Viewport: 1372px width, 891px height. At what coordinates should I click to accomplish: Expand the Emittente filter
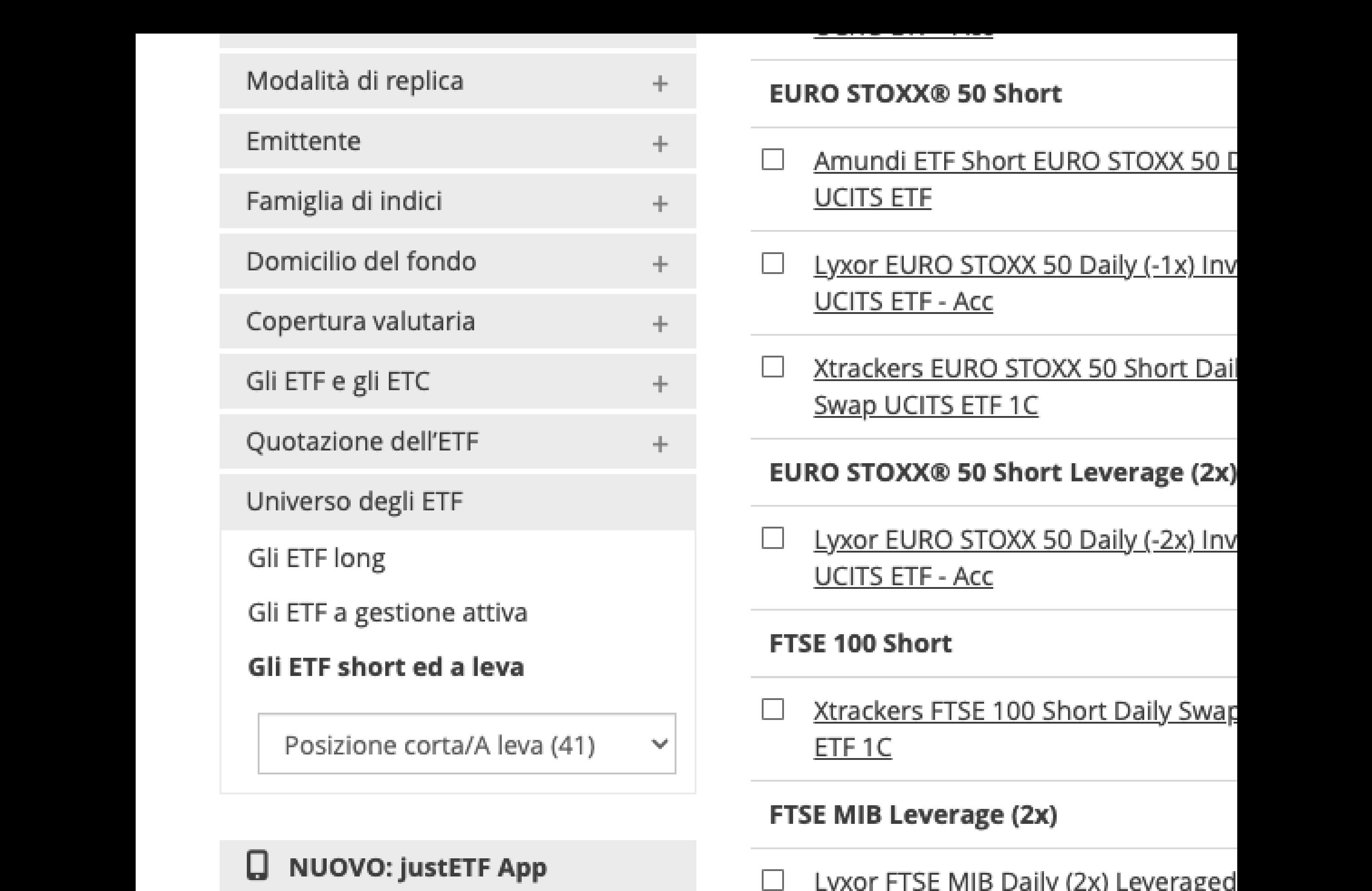[457, 142]
